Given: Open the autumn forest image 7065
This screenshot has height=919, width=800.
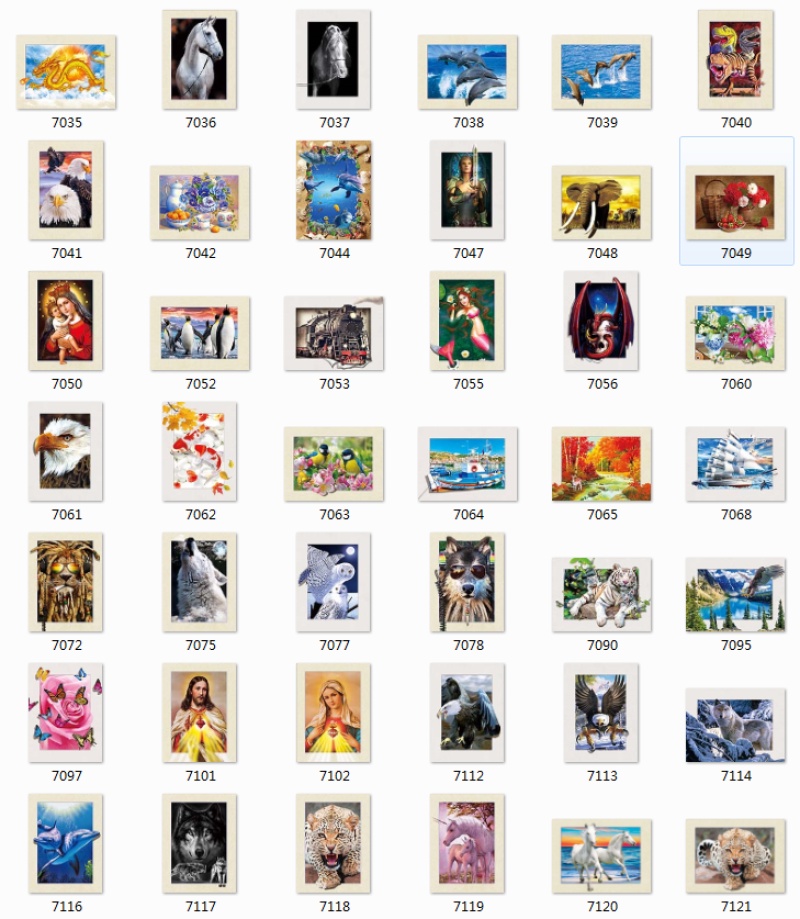Looking at the screenshot, I should pyautogui.click(x=602, y=464).
